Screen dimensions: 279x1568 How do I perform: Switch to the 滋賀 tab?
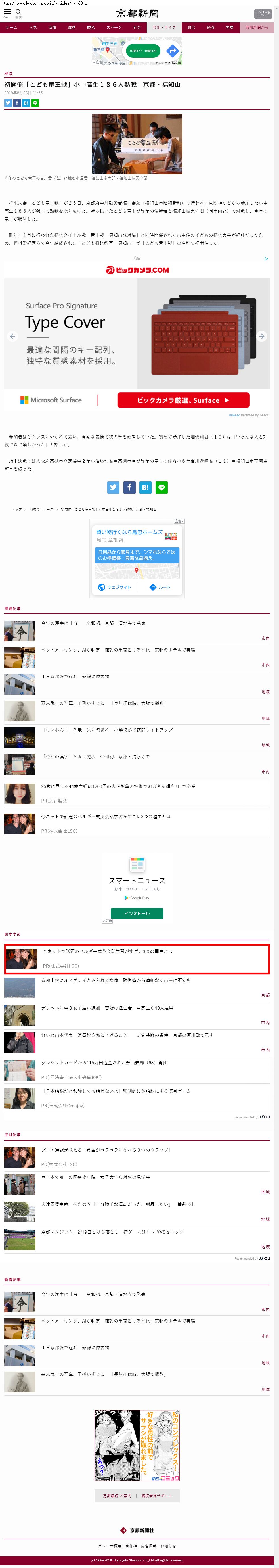72,27
